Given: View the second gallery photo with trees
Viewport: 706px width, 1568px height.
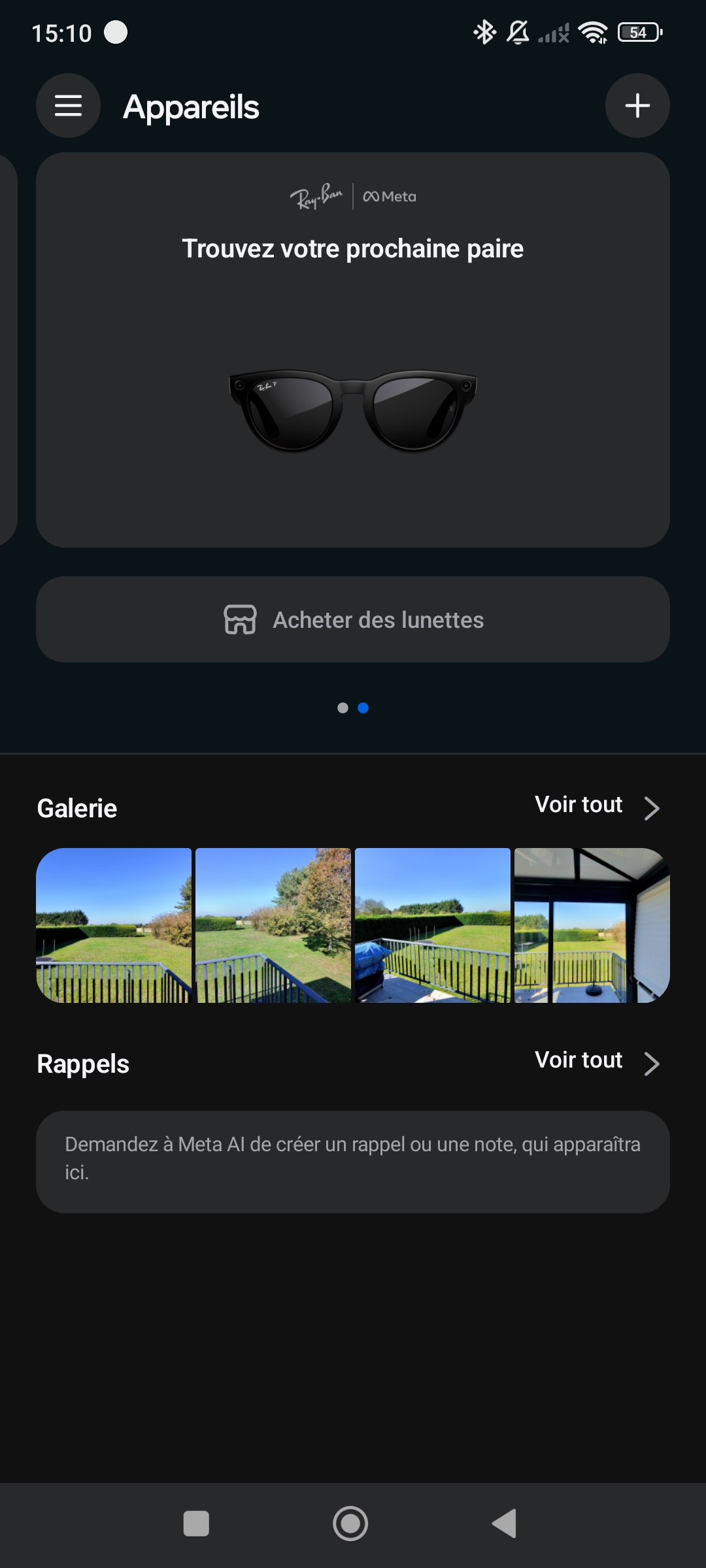Looking at the screenshot, I should pyautogui.click(x=273, y=925).
